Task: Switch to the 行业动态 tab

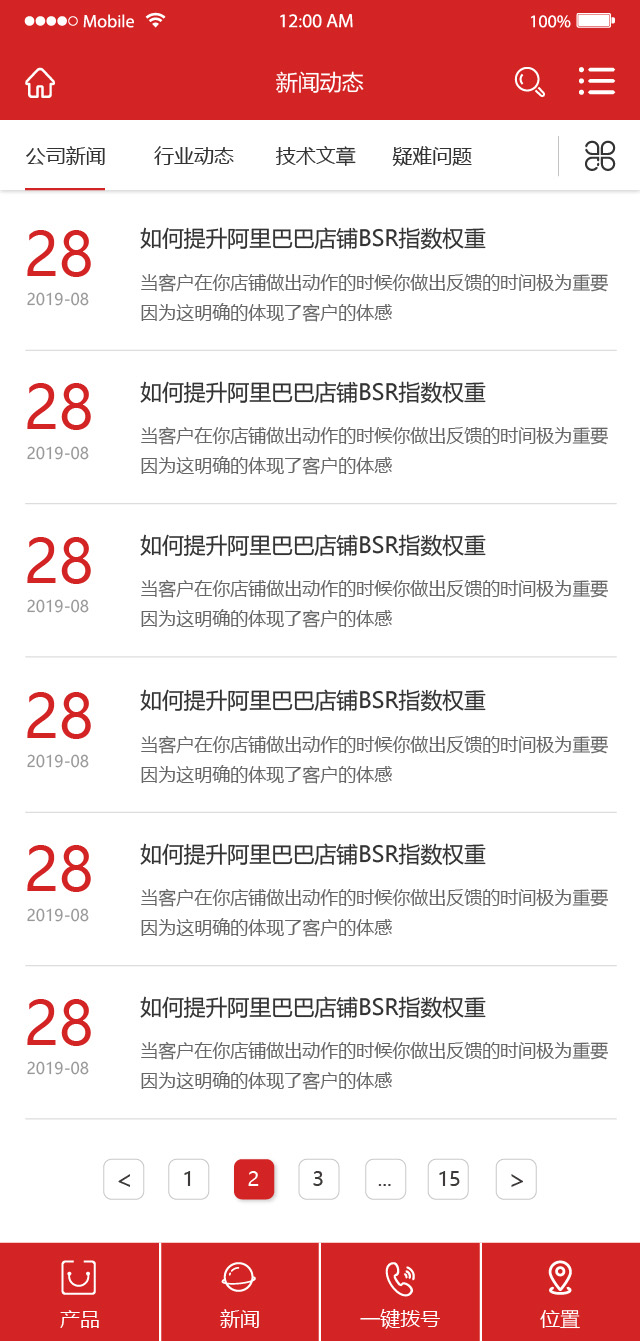Action: click(x=194, y=156)
